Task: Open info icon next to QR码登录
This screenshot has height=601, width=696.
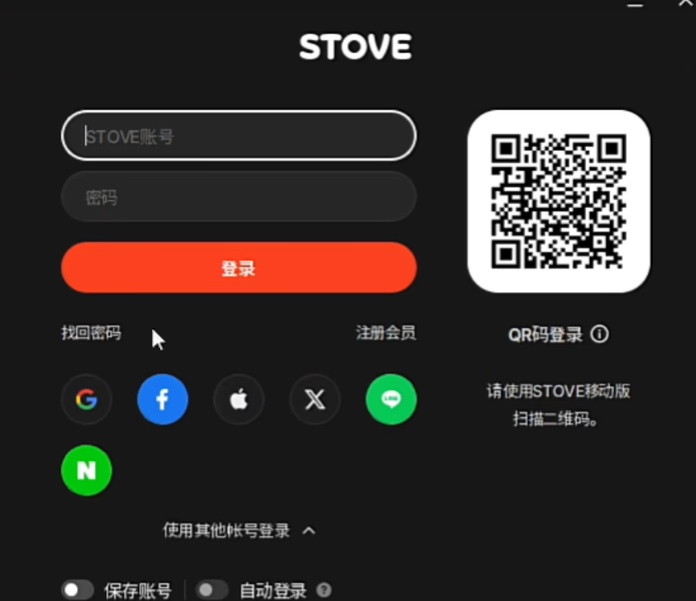Action: click(x=599, y=334)
